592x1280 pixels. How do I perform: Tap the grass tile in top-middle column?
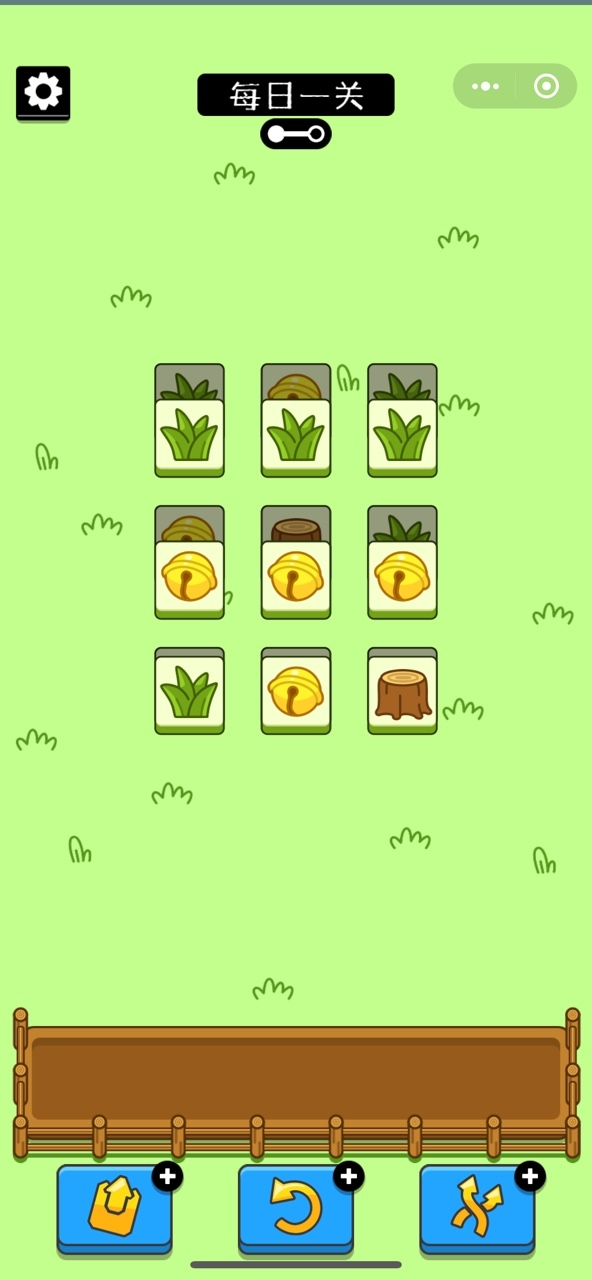[x=296, y=438]
